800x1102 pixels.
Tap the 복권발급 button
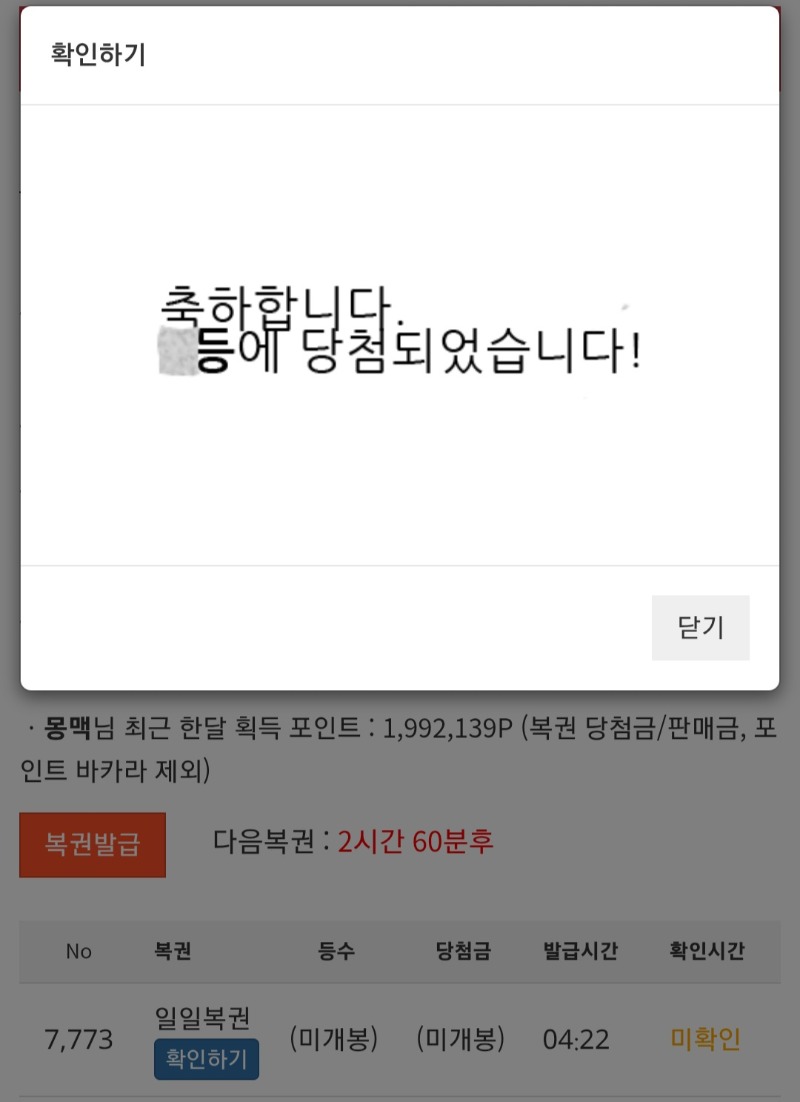tap(92, 844)
